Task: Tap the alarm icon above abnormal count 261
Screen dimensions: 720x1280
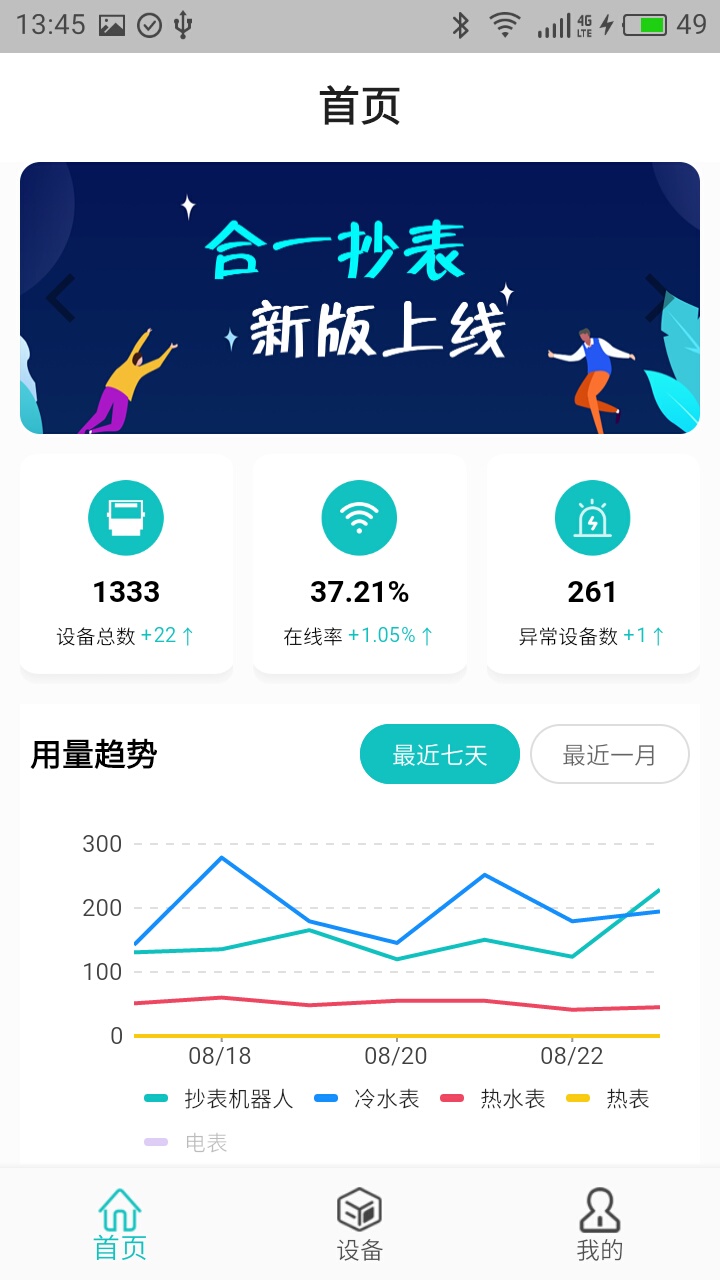Action: point(592,517)
